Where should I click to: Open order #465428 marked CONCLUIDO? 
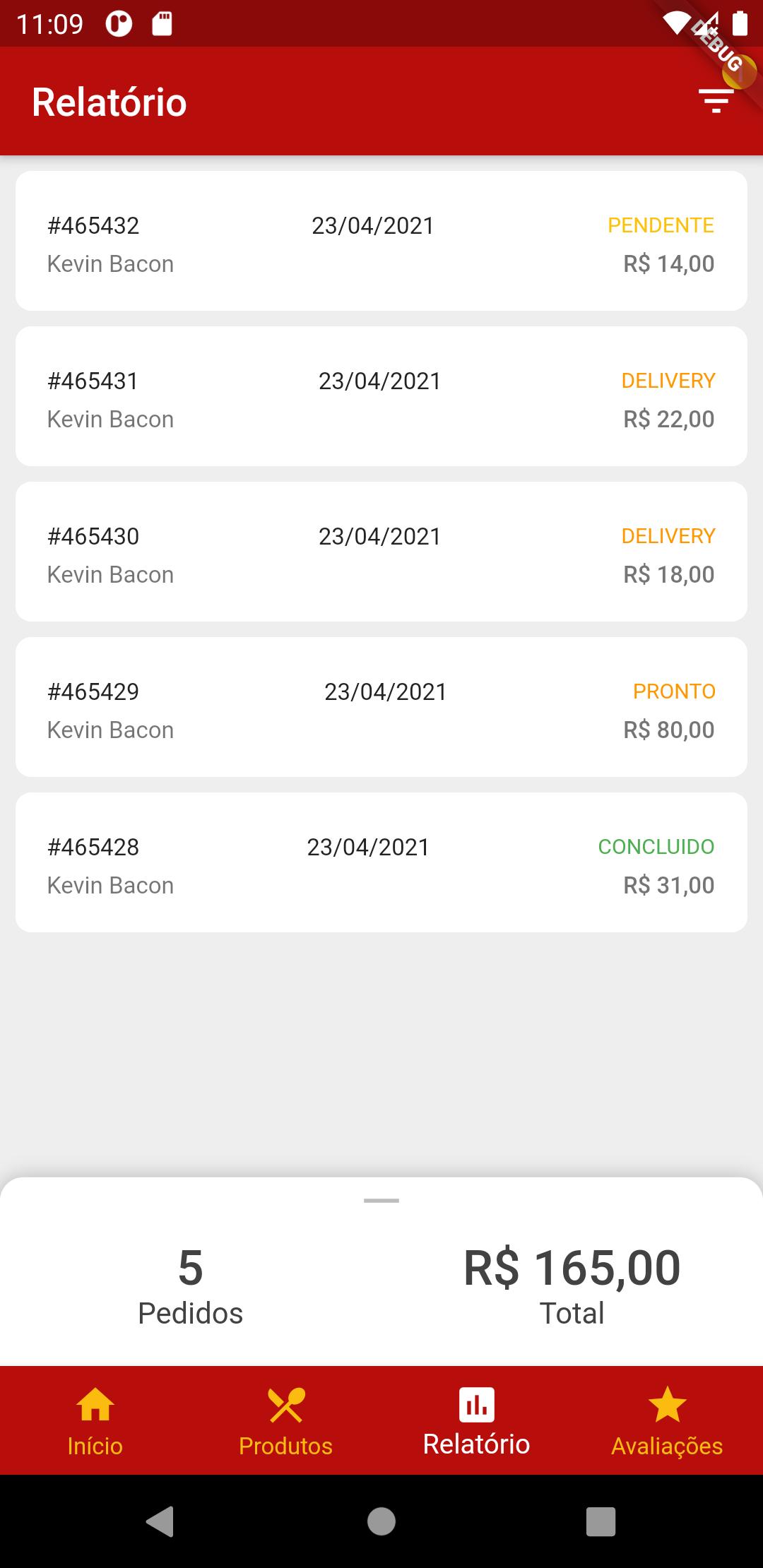click(x=381, y=862)
